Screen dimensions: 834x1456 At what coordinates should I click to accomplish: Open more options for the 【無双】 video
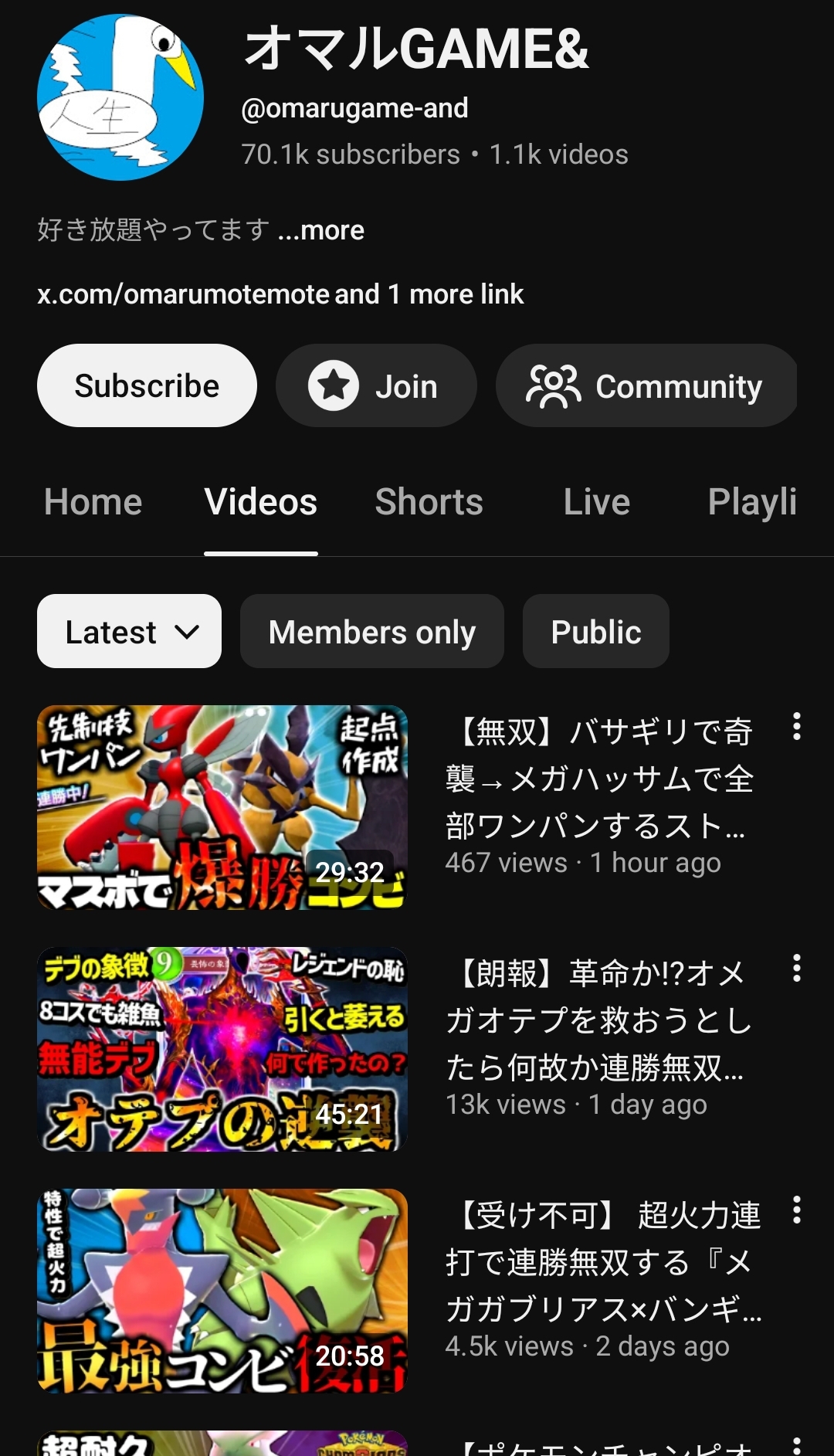coord(796,727)
